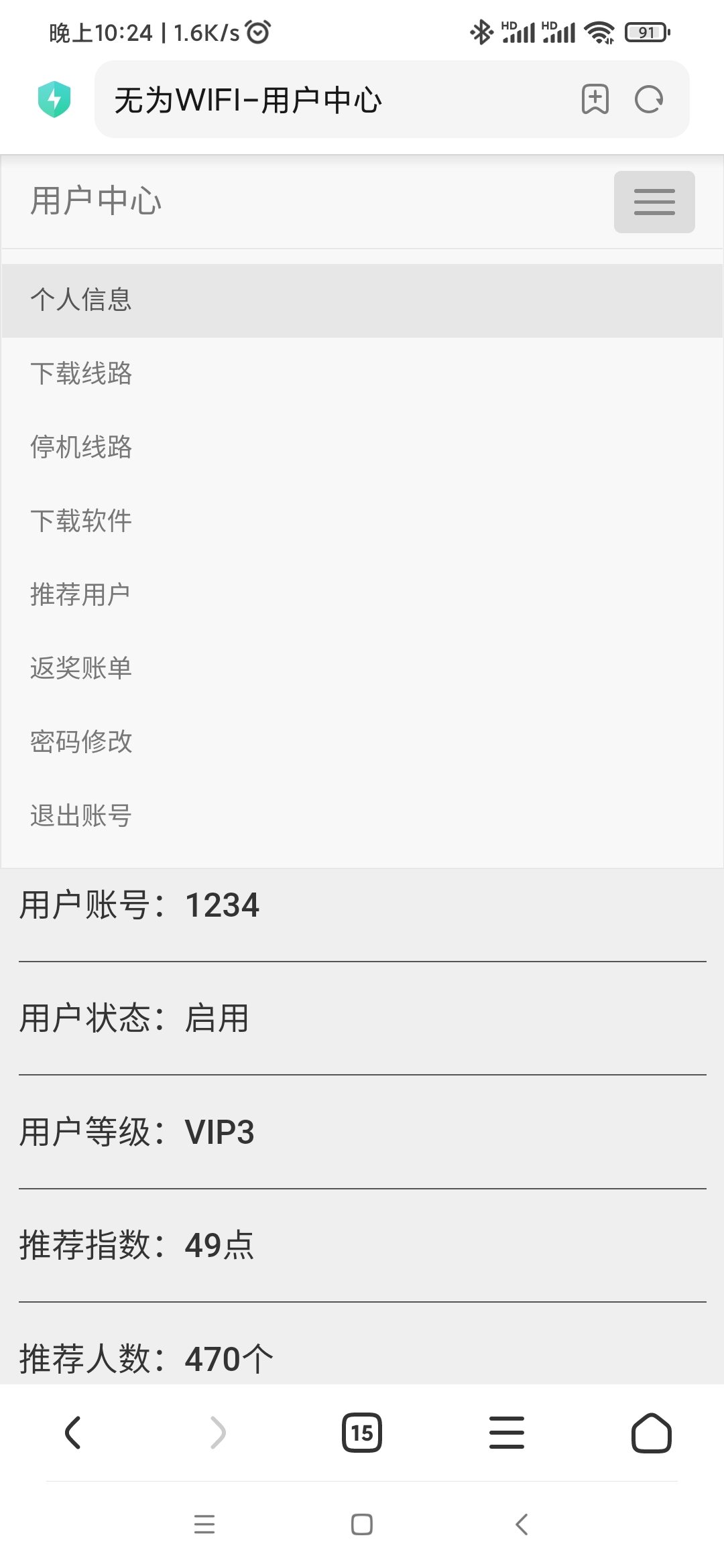Tap the green security shield icon
The height and width of the screenshot is (1568, 724).
click(54, 99)
